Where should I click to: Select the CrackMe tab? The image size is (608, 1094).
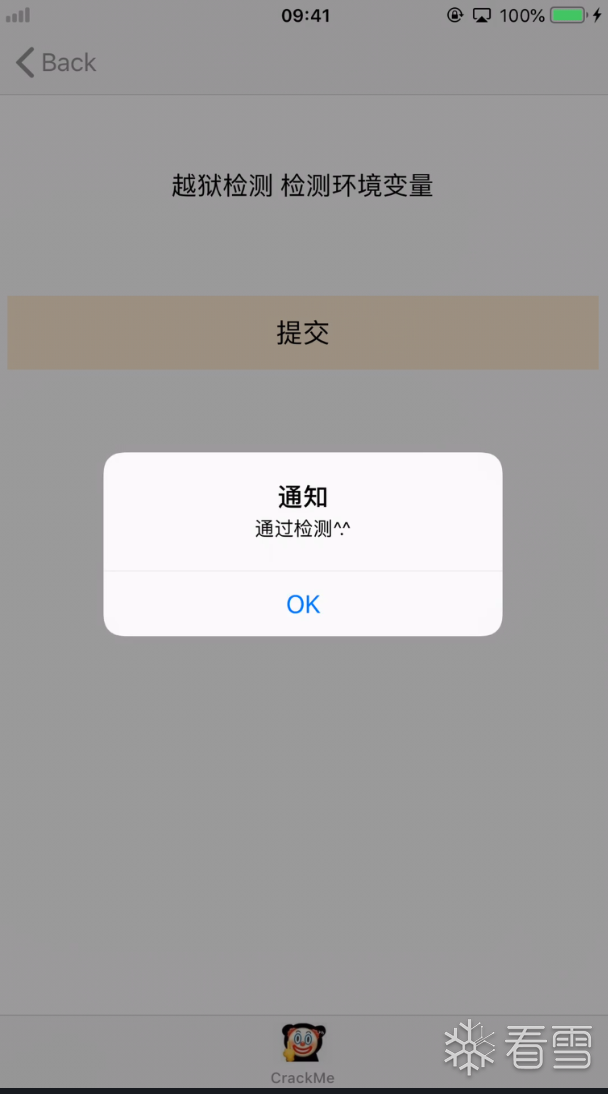coord(303,1052)
